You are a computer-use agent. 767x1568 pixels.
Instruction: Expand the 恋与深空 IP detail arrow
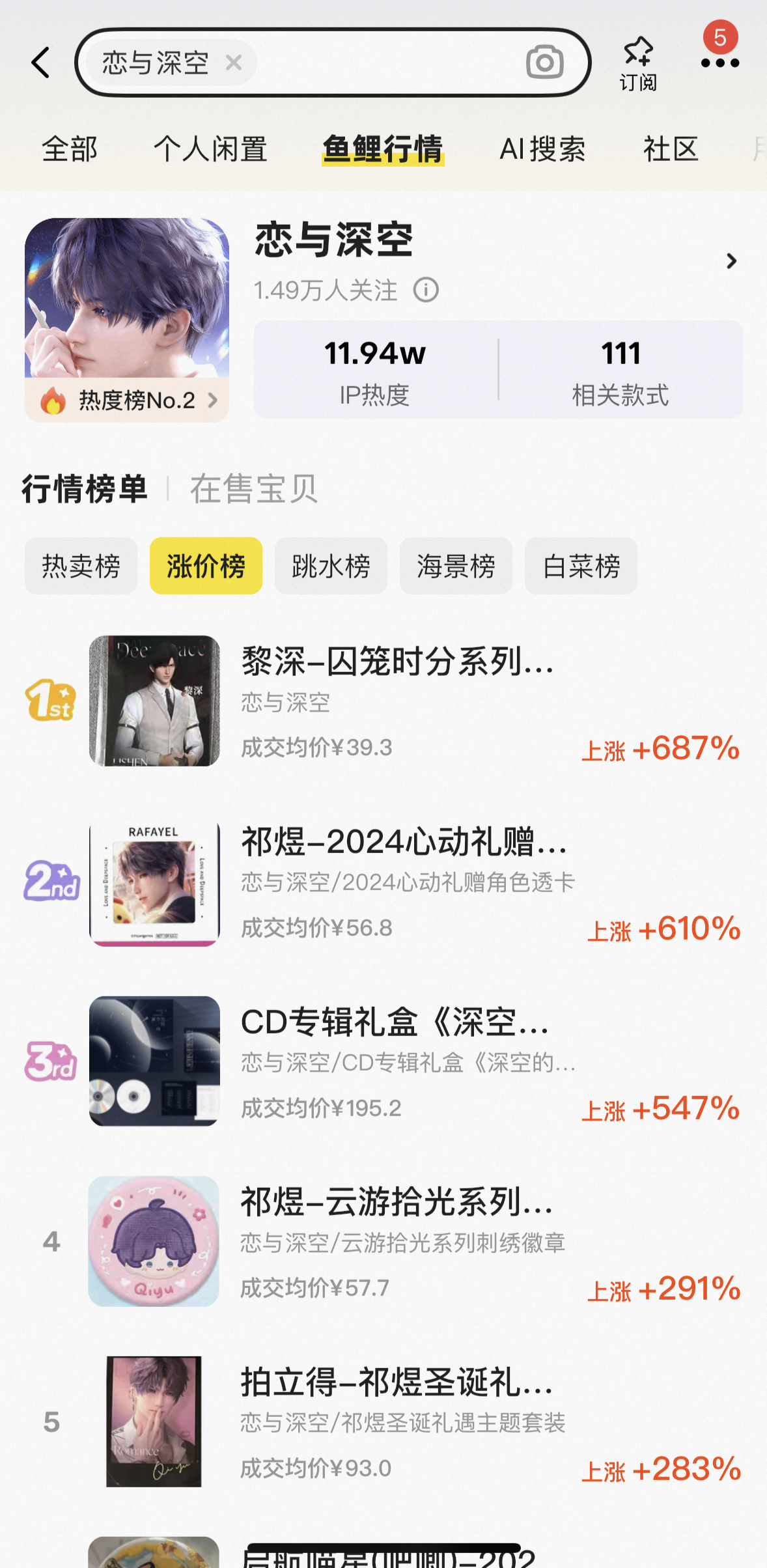(731, 261)
